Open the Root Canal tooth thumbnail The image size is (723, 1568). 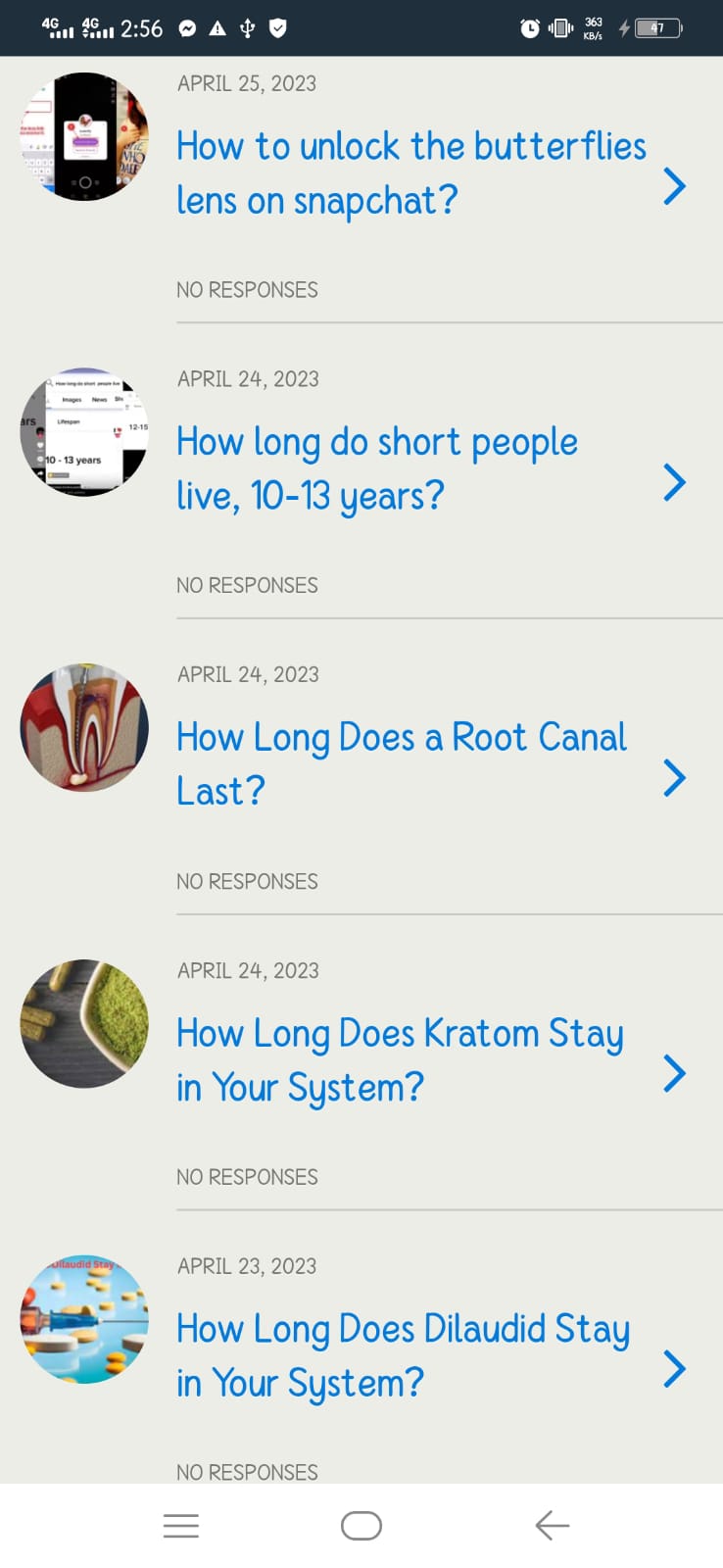pos(84,728)
